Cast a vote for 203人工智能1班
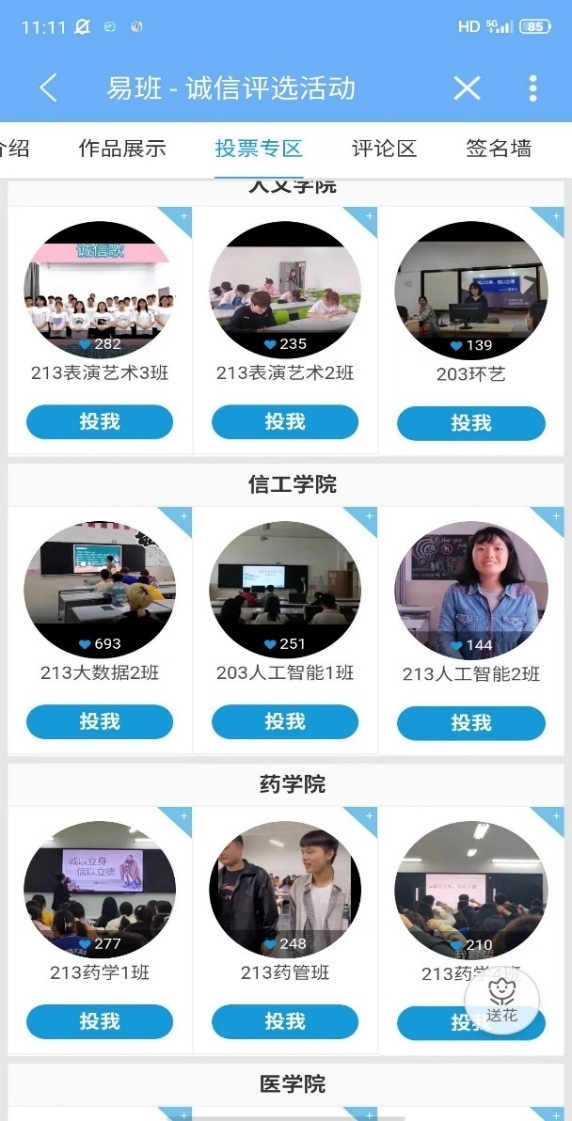Image resolution: width=572 pixels, height=1121 pixels. 285,722
